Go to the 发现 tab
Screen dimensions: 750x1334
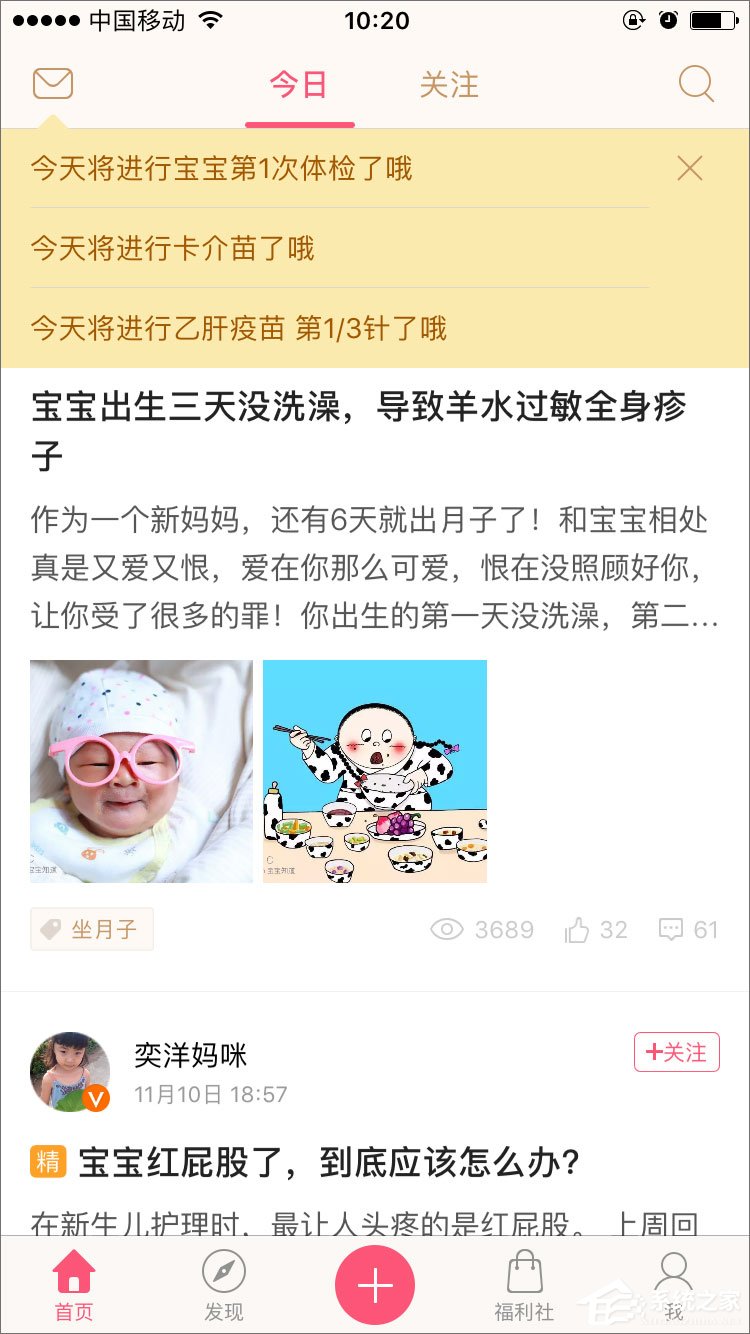click(x=224, y=1287)
